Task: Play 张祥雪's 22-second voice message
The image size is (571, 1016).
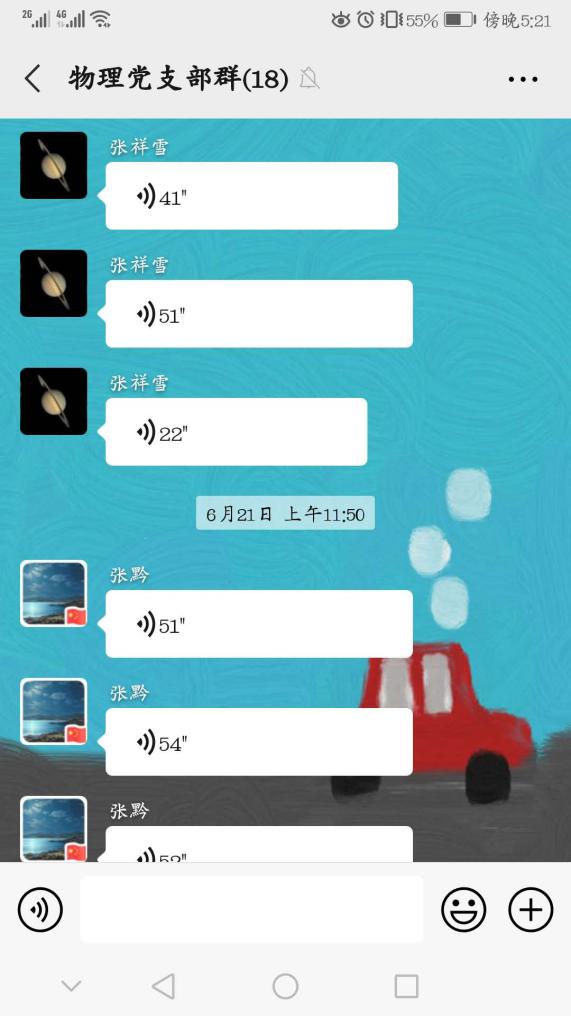Action: pyautogui.click(x=237, y=432)
